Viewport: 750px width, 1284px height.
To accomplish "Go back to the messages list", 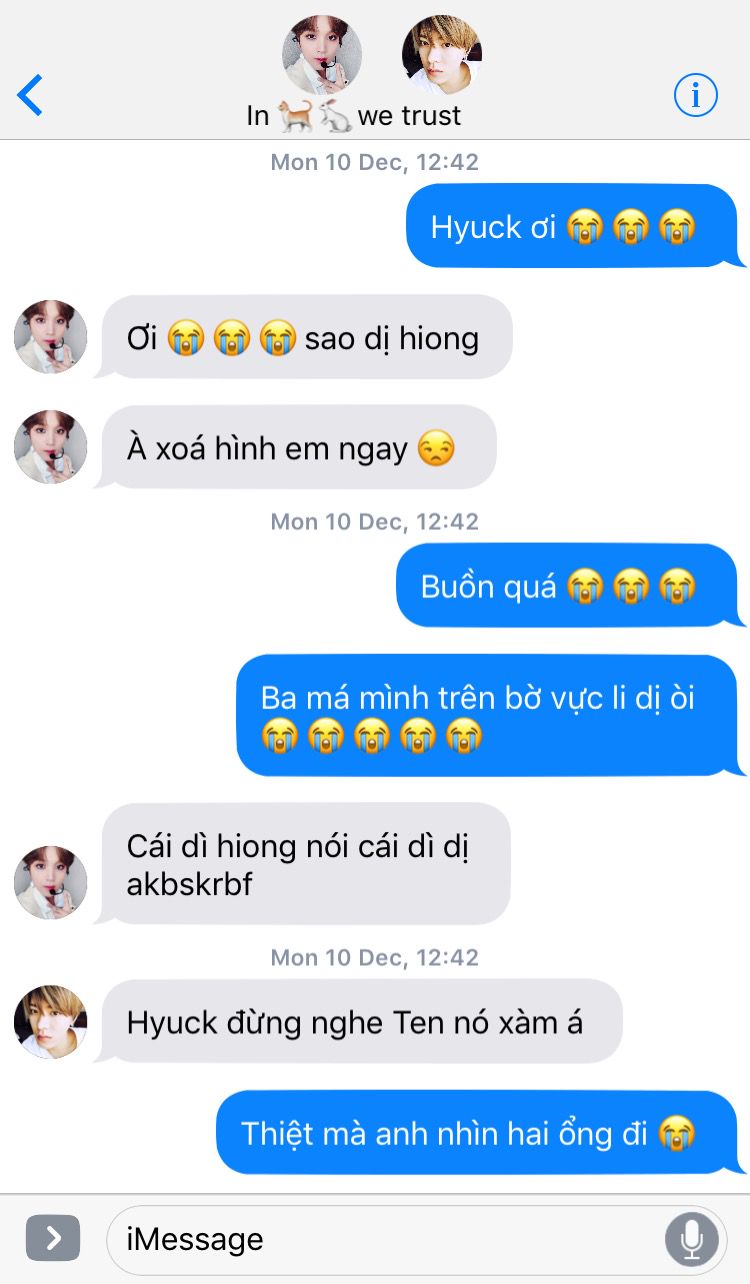I will (x=30, y=96).
